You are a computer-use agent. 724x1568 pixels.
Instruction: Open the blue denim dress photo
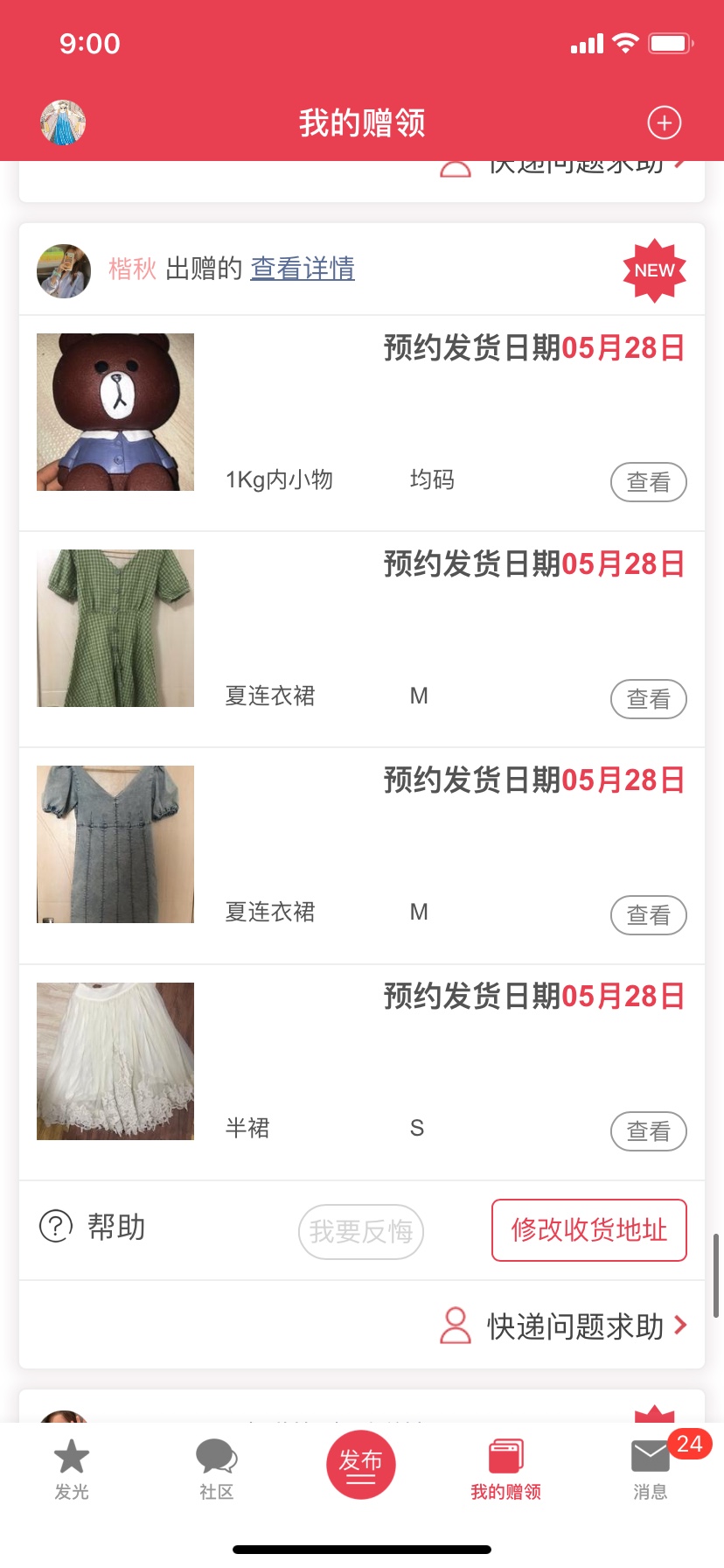tap(115, 844)
